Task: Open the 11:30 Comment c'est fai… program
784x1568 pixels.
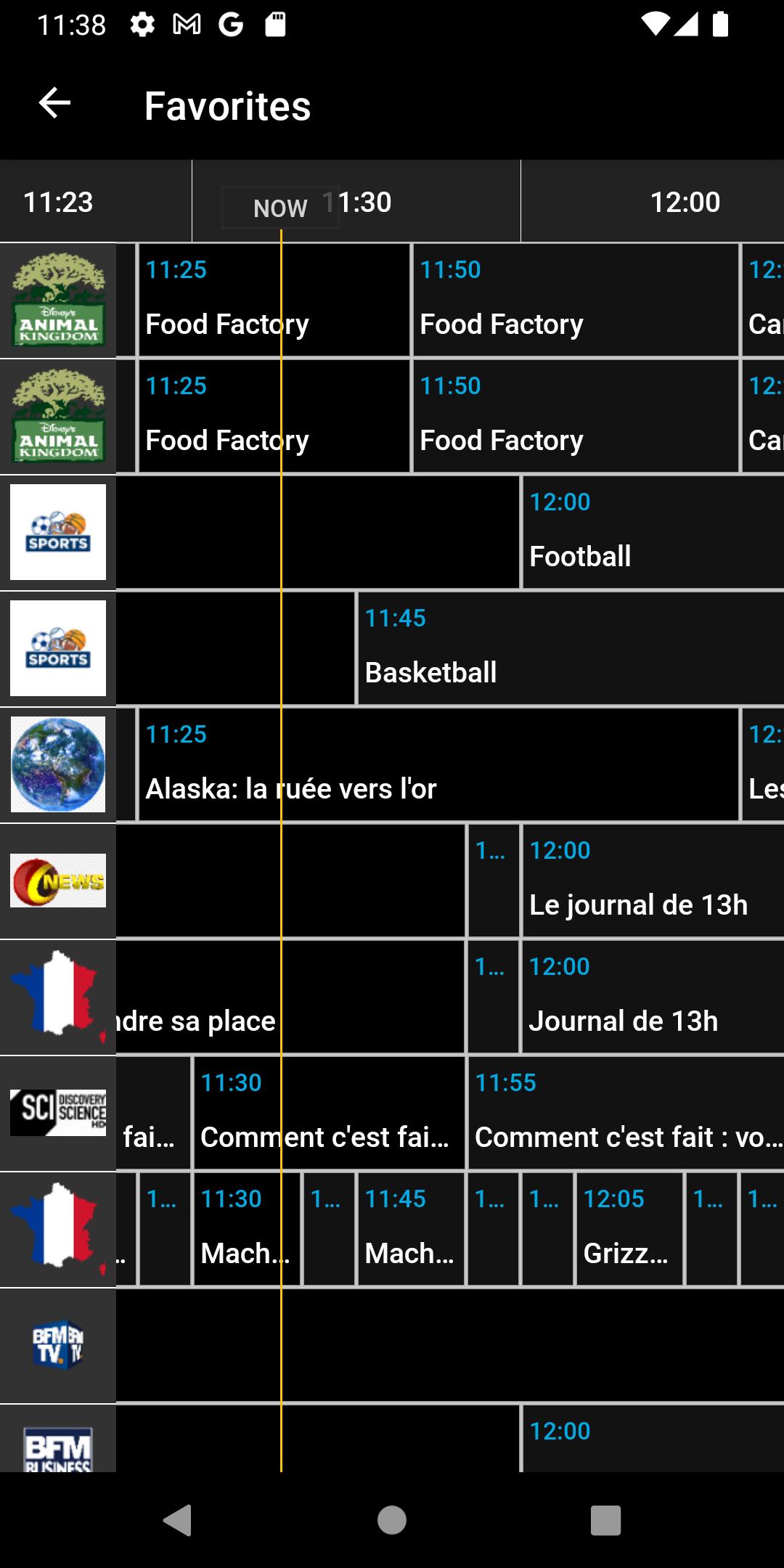Action: [329, 1113]
